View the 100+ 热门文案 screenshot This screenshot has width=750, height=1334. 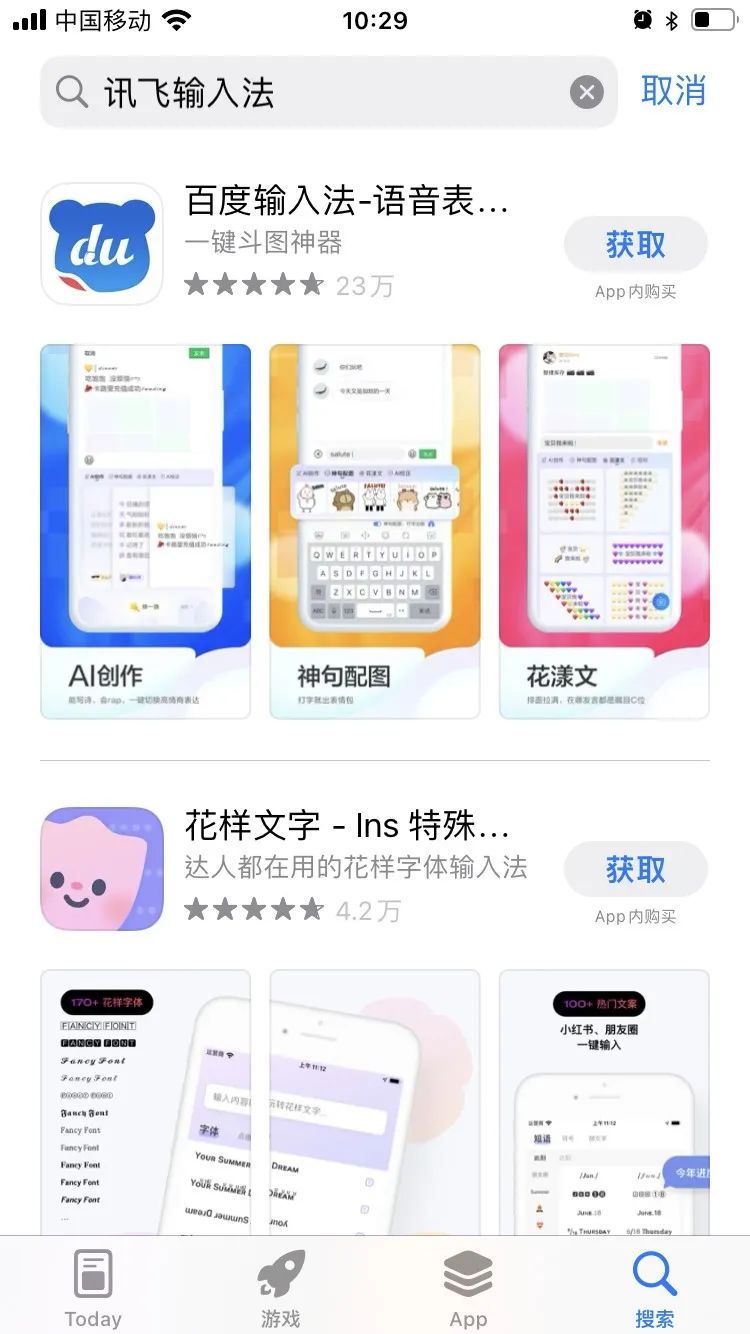click(604, 1100)
